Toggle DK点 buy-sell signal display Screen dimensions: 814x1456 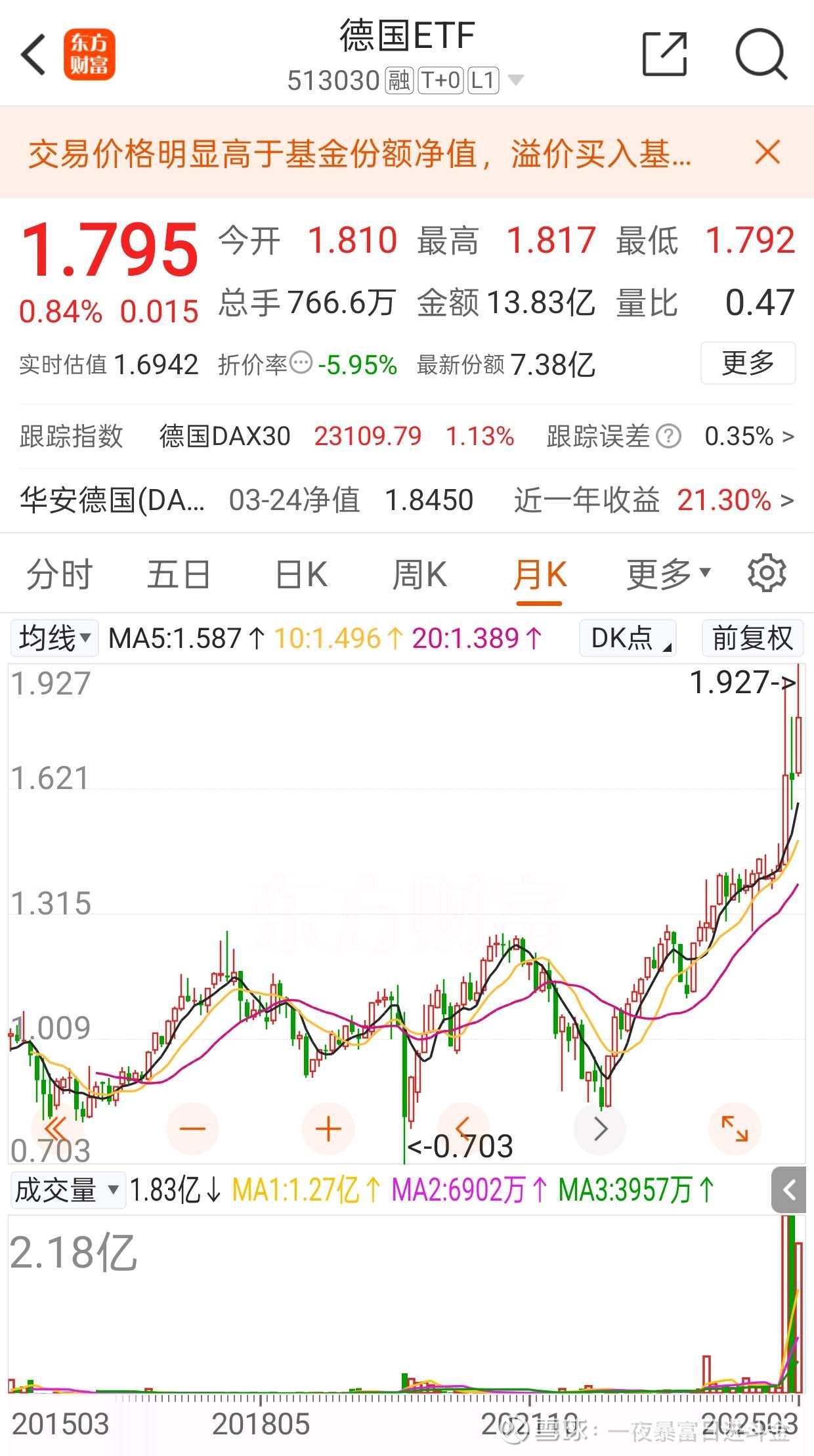click(626, 637)
